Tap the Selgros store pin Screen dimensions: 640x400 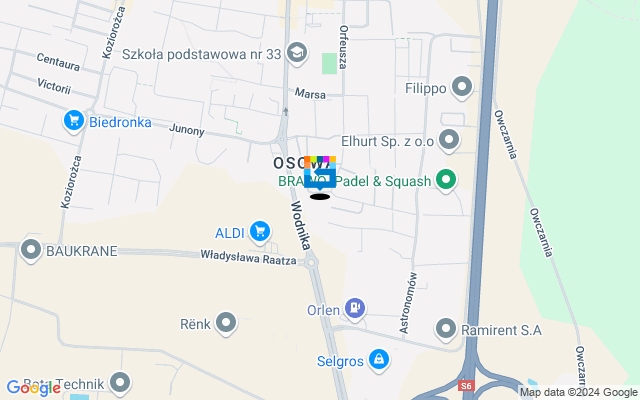(378, 358)
